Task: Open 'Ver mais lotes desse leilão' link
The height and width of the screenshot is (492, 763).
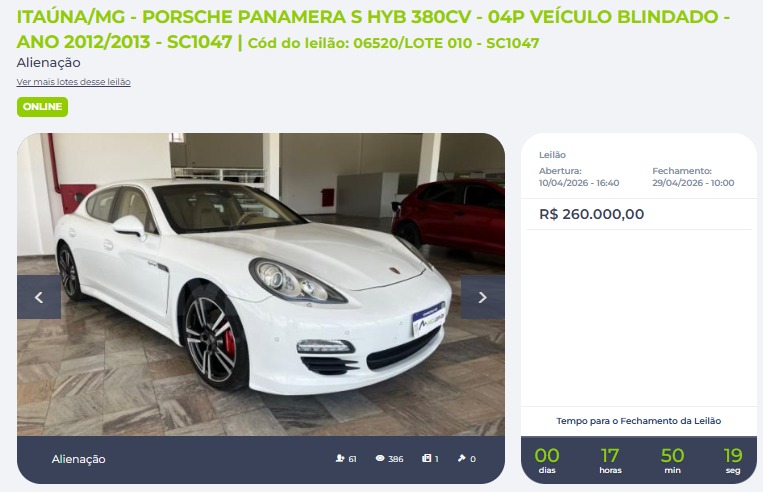Action: [73, 82]
